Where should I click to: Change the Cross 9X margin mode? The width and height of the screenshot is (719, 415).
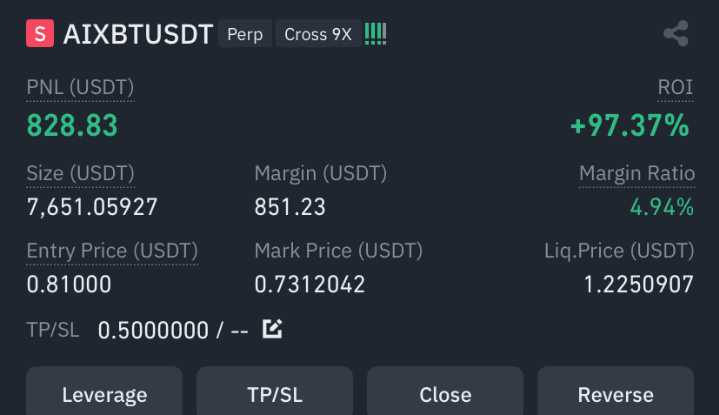click(x=317, y=35)
